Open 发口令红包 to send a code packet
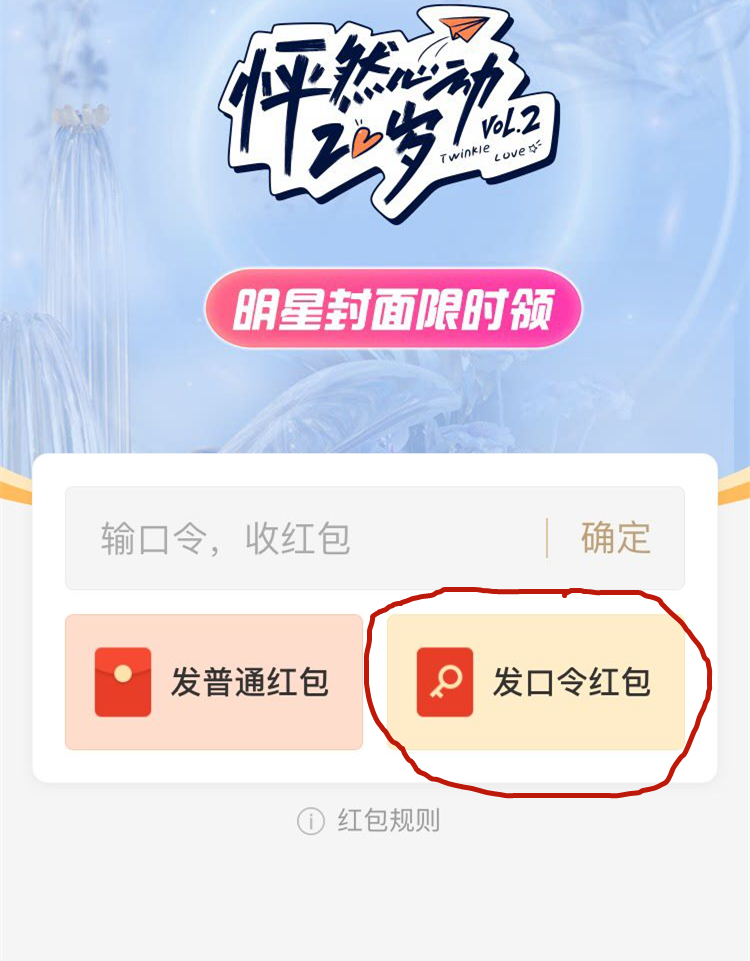The image size is (750, 961). (536, 682)
